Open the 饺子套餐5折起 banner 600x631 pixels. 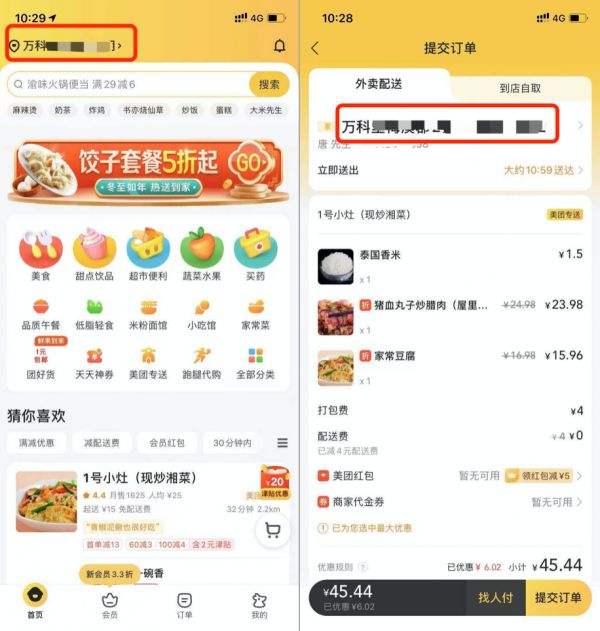(x=149, y=167)
